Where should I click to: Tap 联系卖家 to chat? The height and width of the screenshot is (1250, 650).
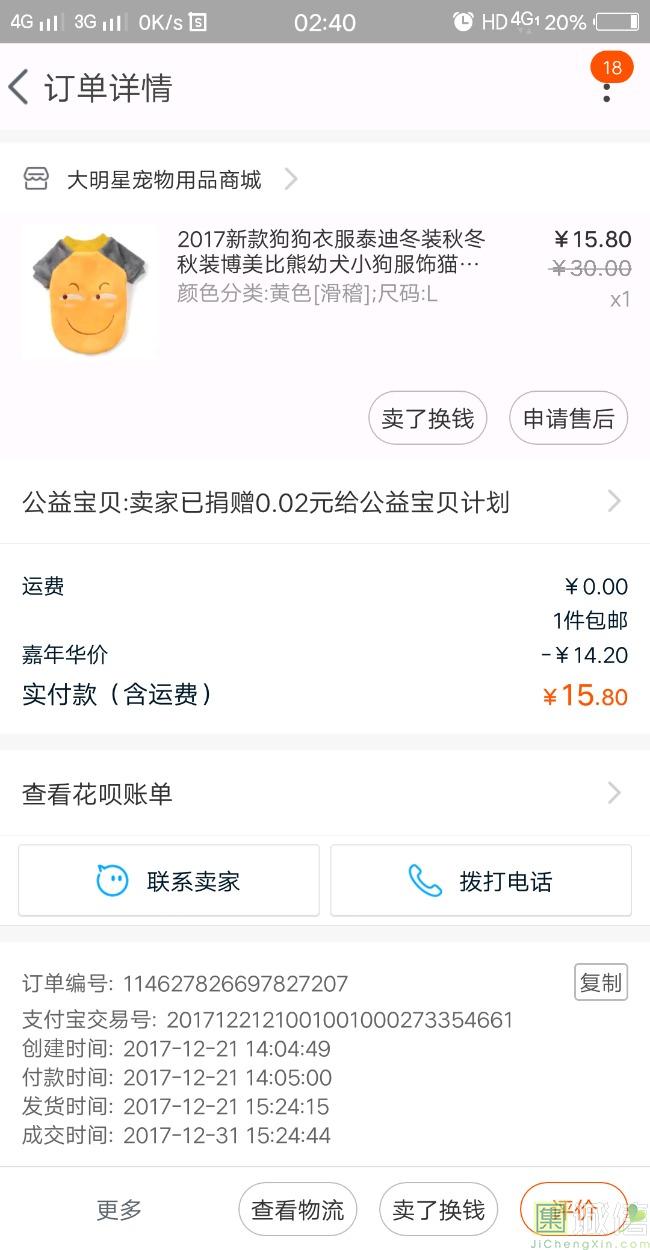tap(169, 881)
